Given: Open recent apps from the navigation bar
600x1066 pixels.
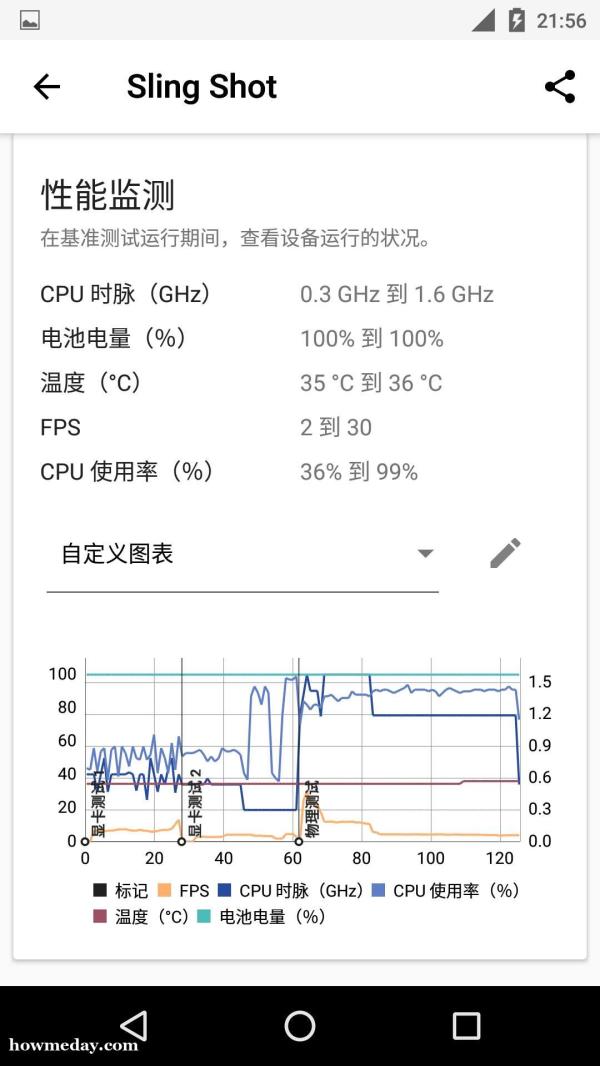Looking at the screenshot, I should [x=467, y=1025].
